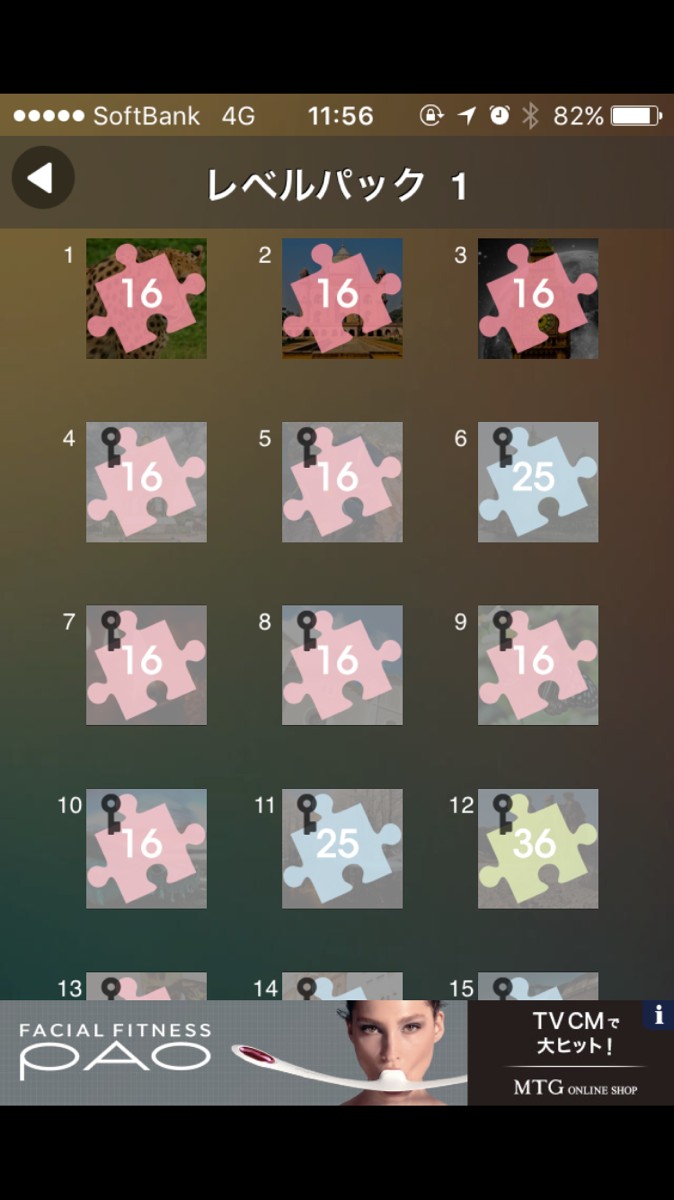Tap locked puzzle level 4
This screenshot has width=674, height=1200.
pos(146,482)
